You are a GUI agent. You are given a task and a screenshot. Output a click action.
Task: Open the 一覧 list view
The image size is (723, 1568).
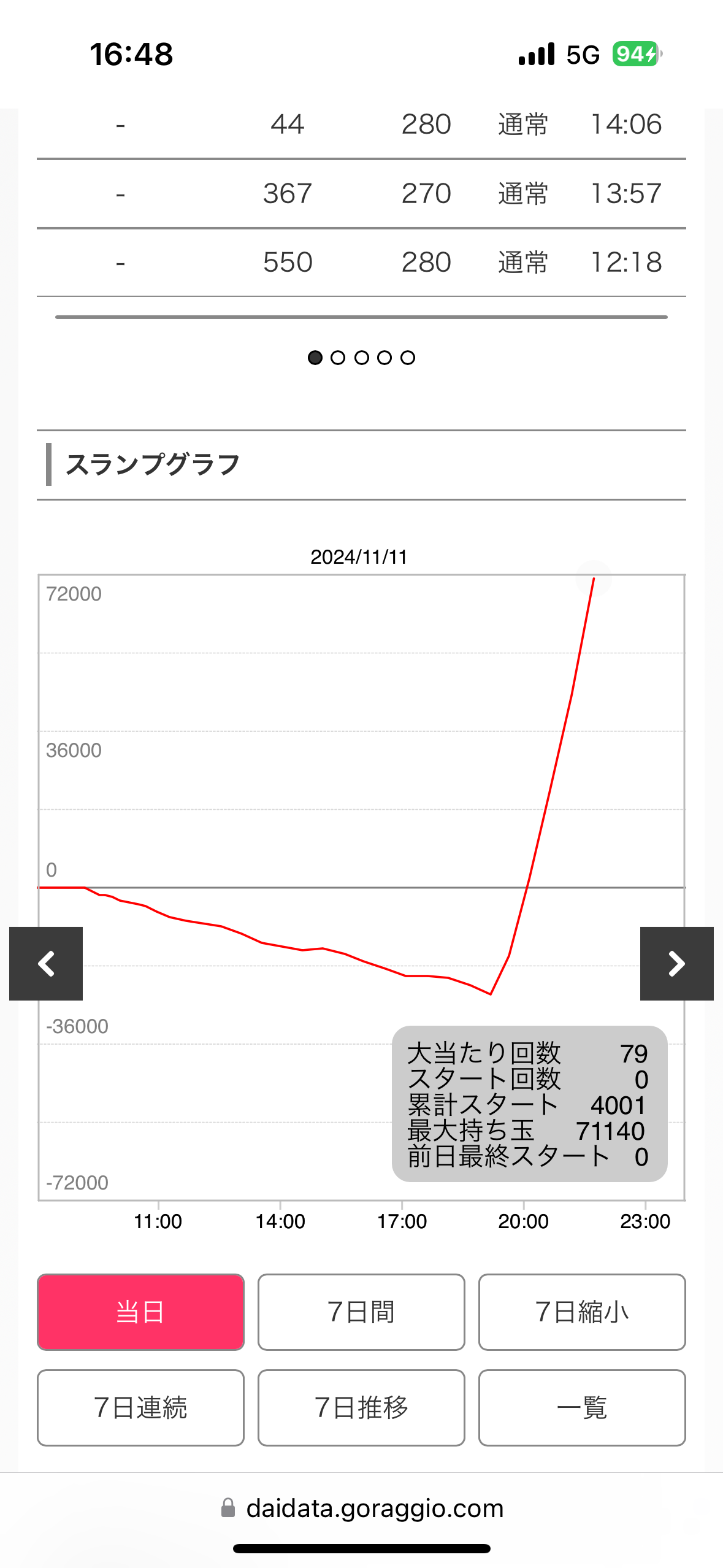pos(582,1407)
